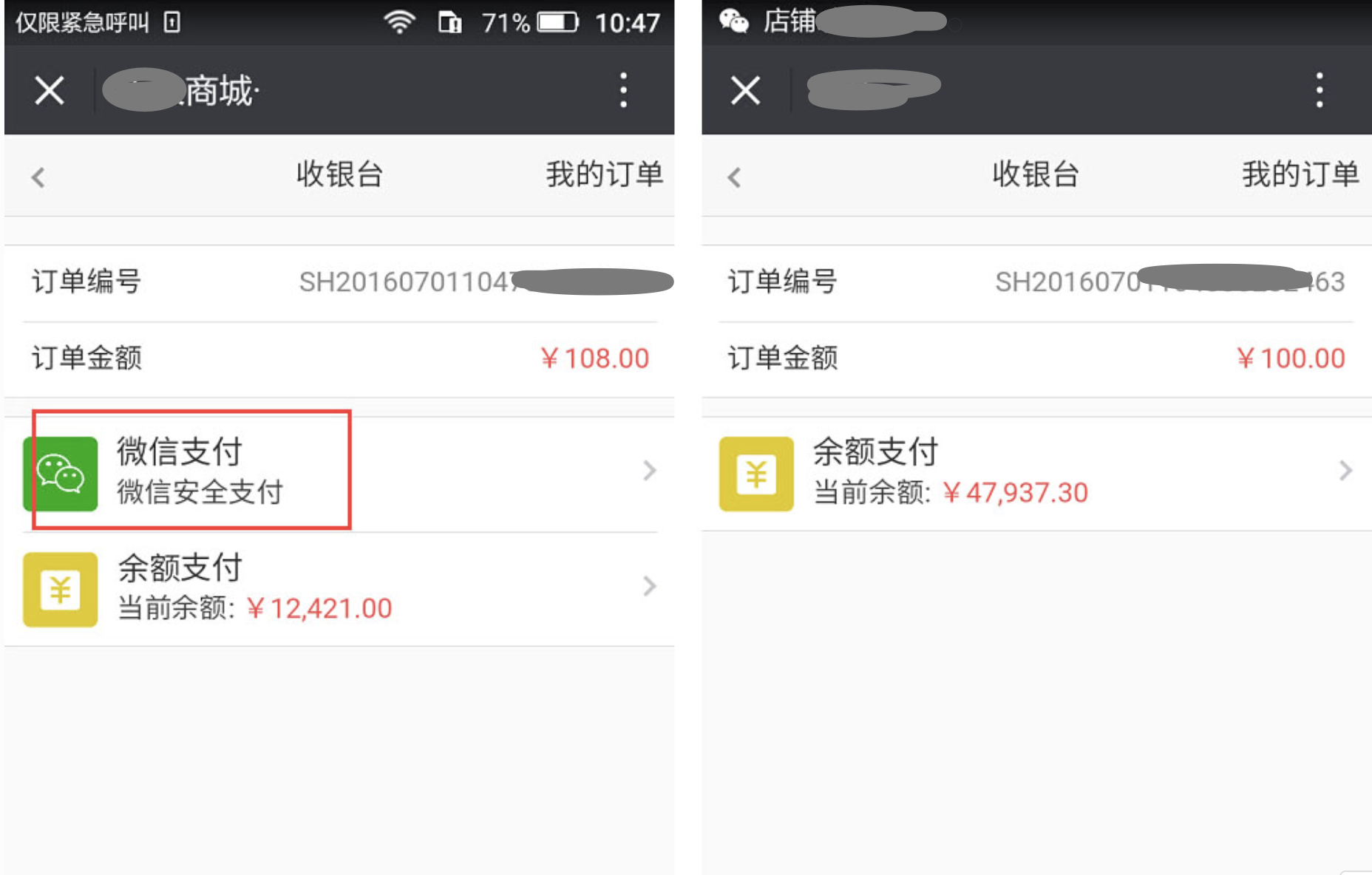
Task: Open 我的订单 on the ¥100.00 order screen
Action: coord(1300,175)
